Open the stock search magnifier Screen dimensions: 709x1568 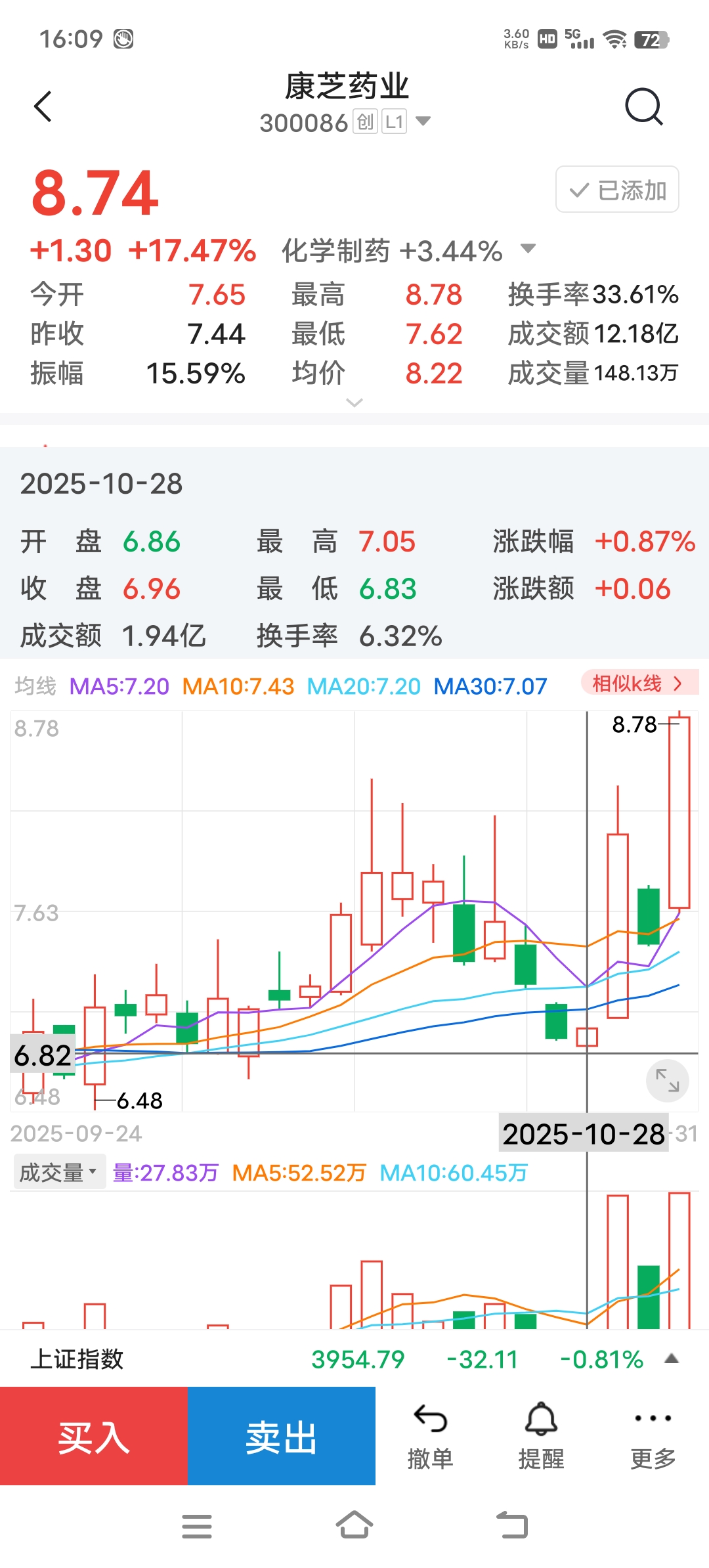pos(643,106)
